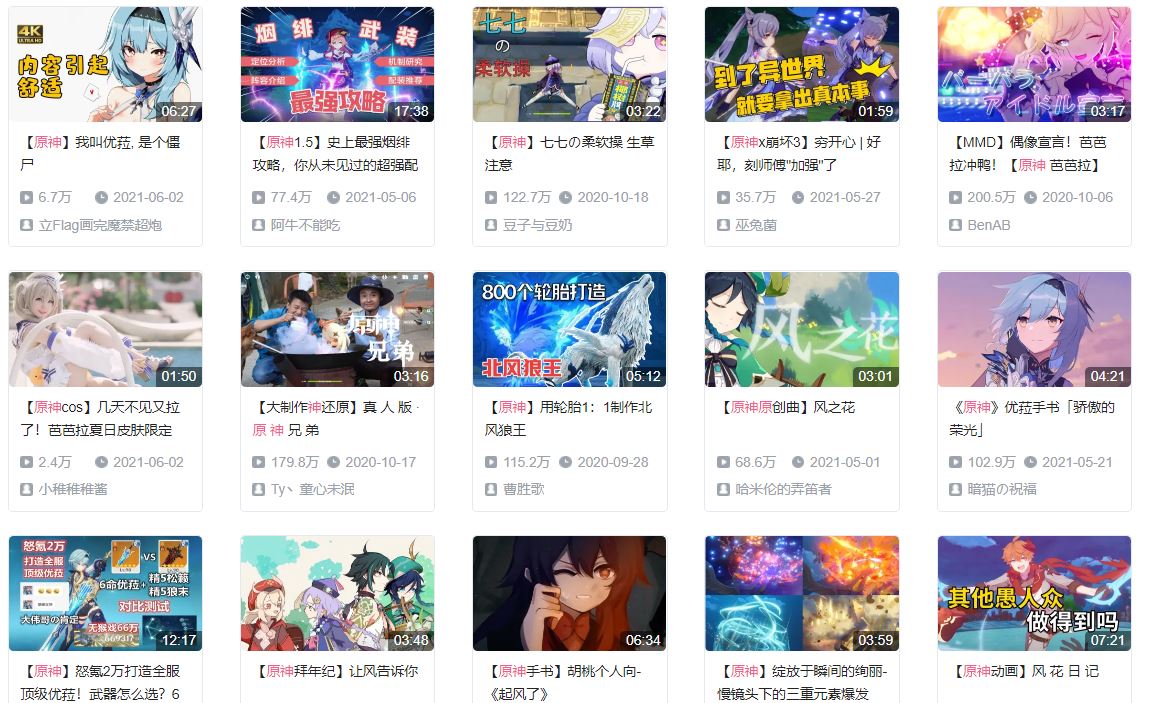Watch 绽放于瞬间的绚丽 slow-motion video

[x=801, y=593]
